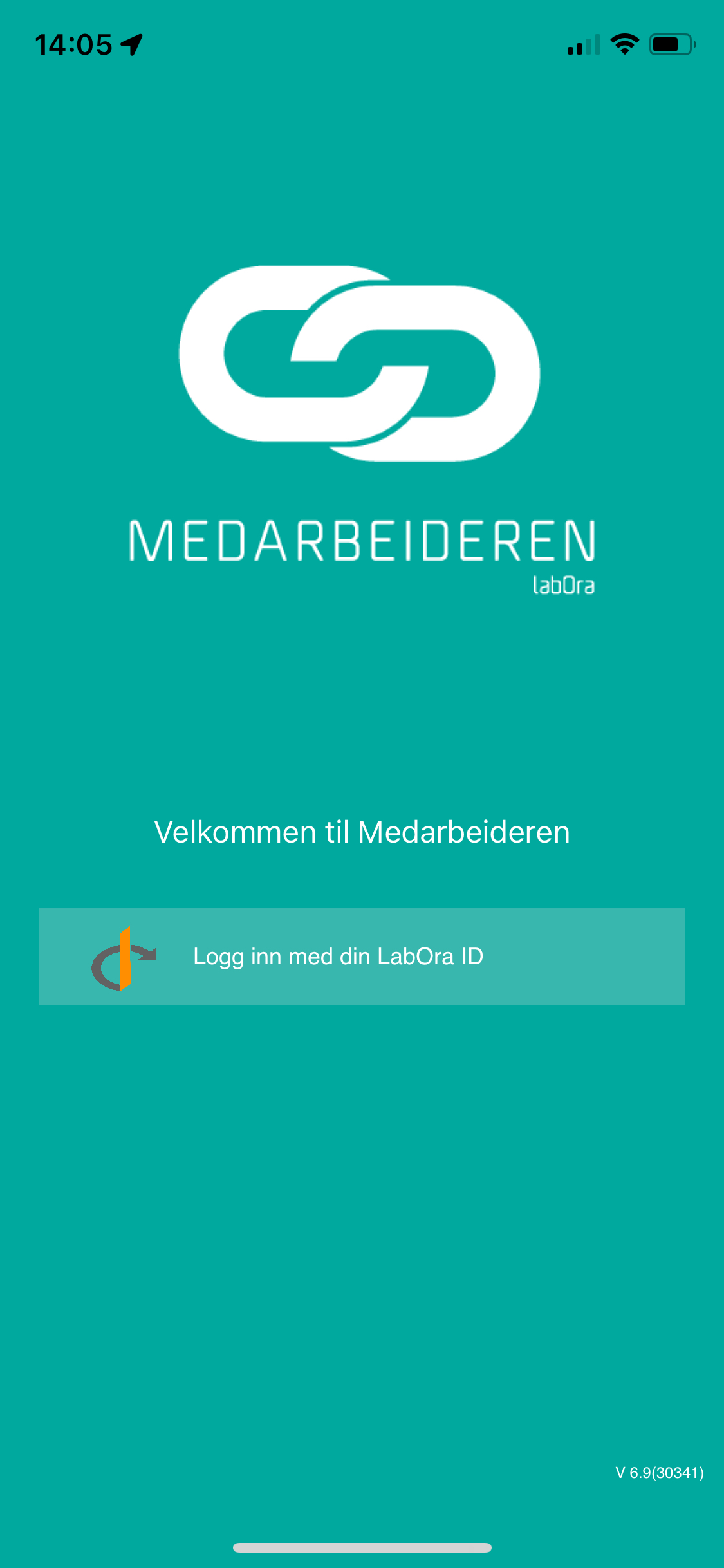The height and width of the screenshot is (1568, 724).
Task: Click the Velkommen til Medarbeideren heading
Action: (x=362, y=831)
